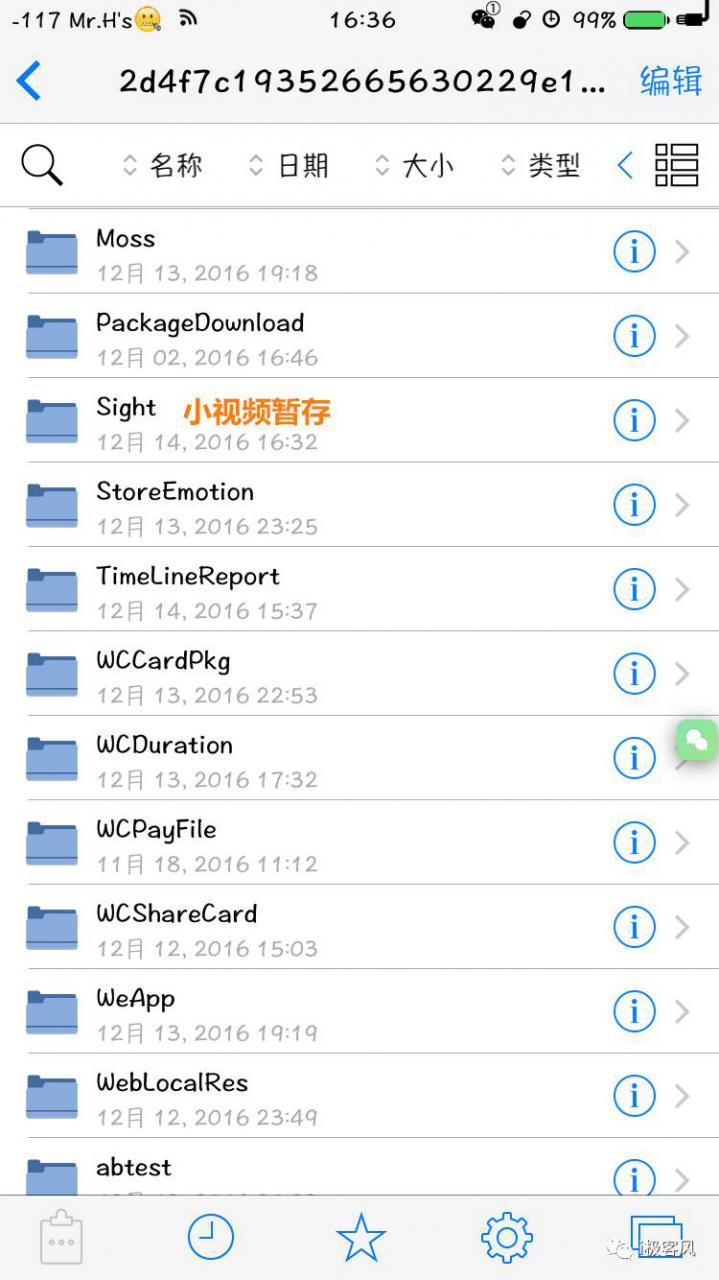
Task: Show info for WebLocalRes folder
Action: pyautogui.click(x=634, y=1096)
